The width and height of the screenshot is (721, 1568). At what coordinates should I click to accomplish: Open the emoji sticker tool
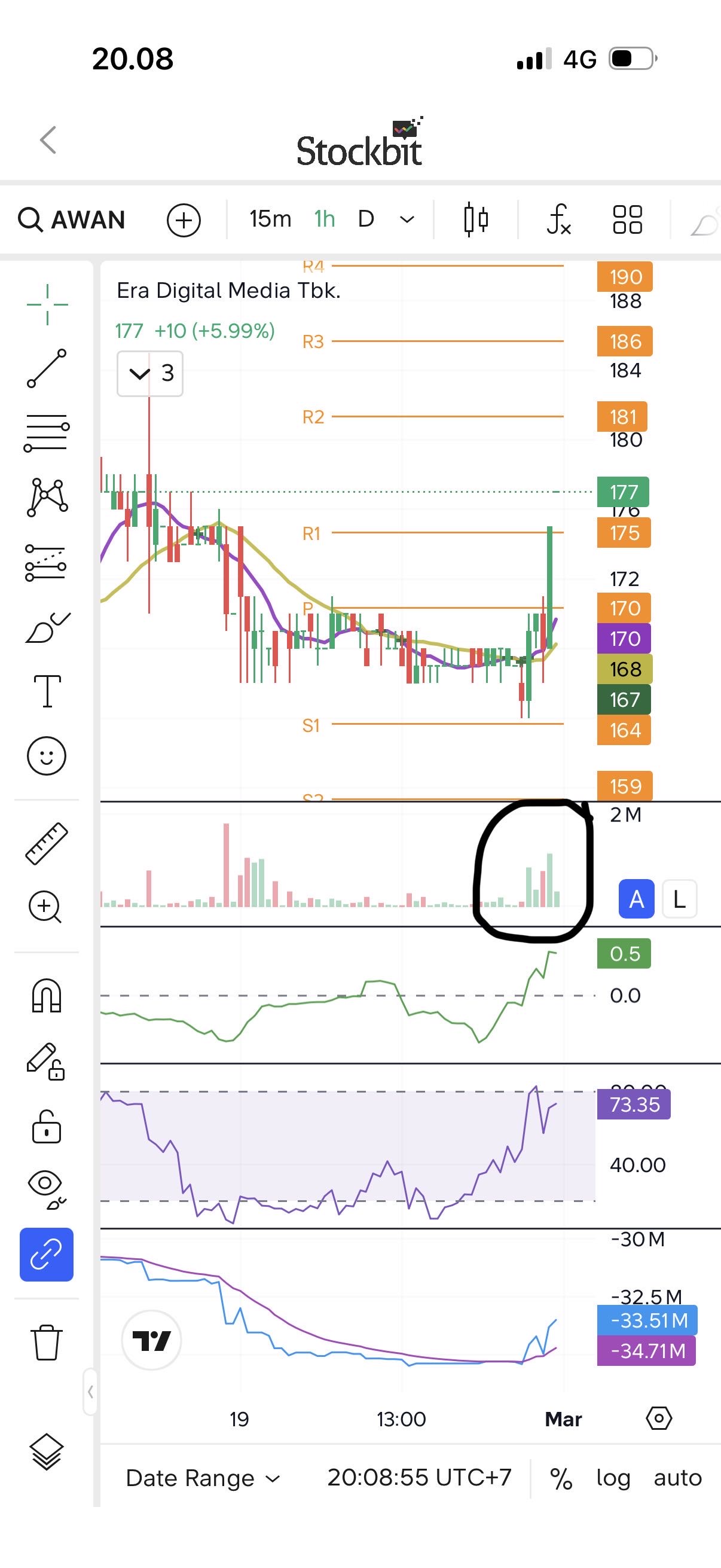point(46,756)
